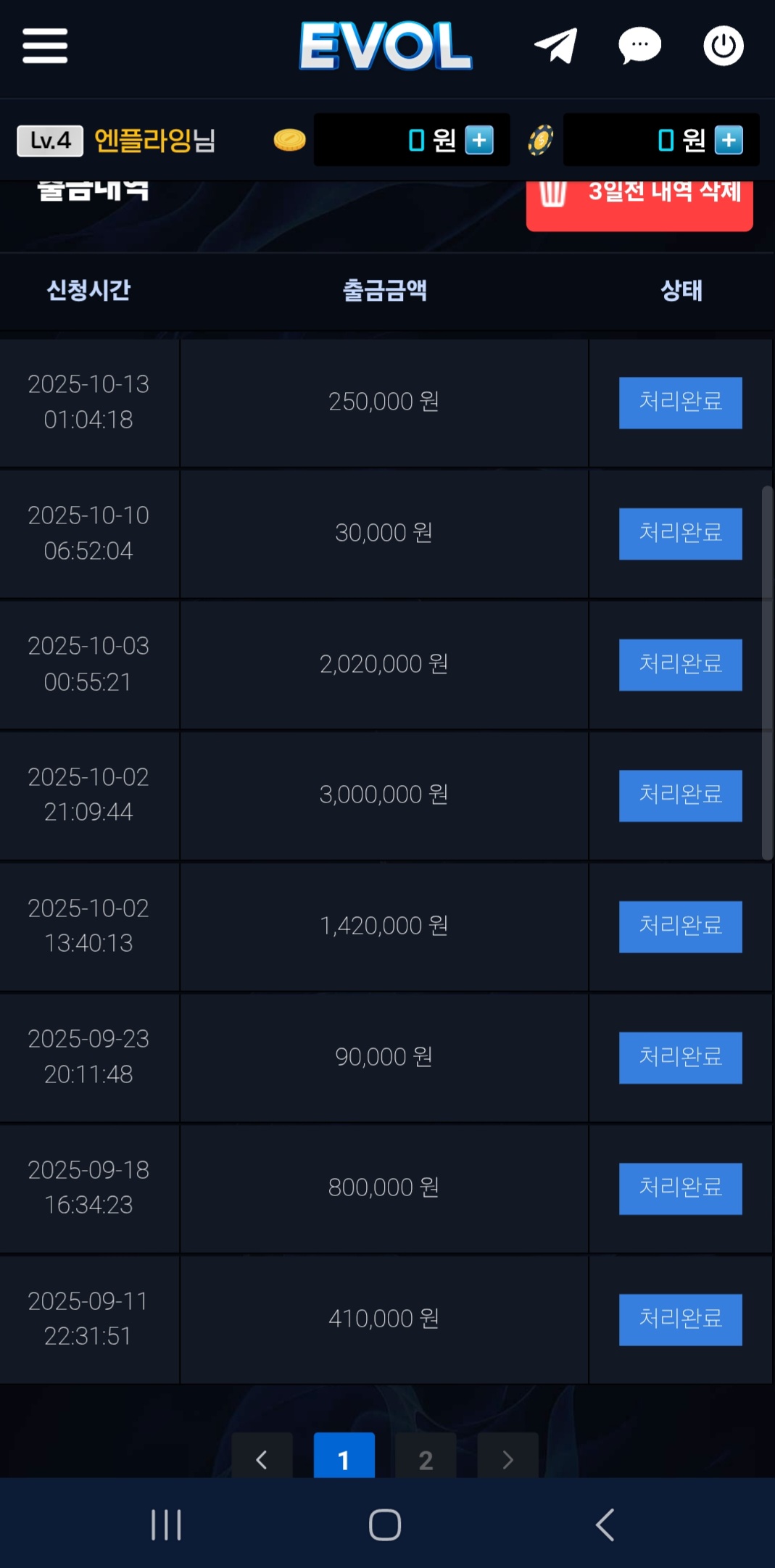
Task: Tap the power logout icon
Action: click(x=723, y=46)
